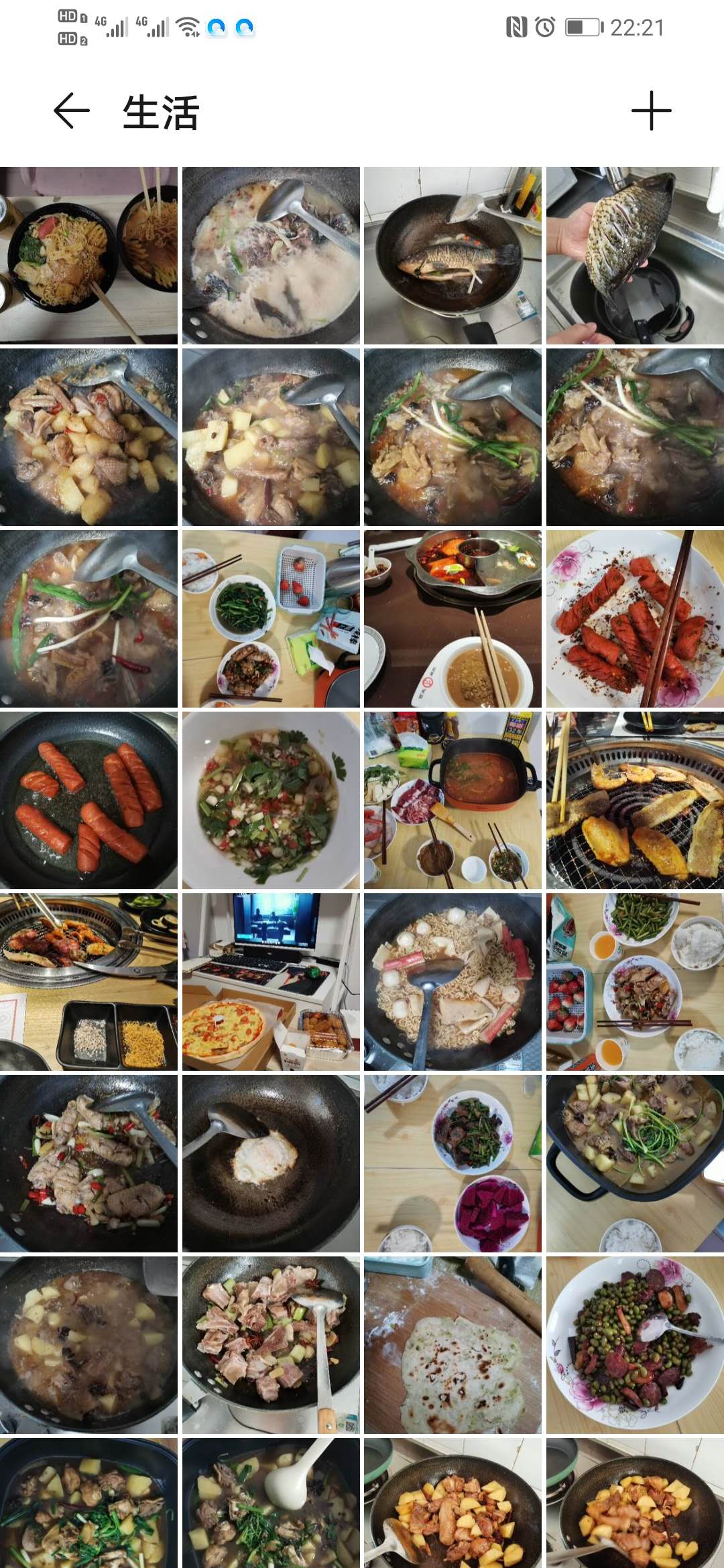Open the grilled fish on barbecue grate photo
This screenshot has height=1568, width=724.
click(635, 800)
